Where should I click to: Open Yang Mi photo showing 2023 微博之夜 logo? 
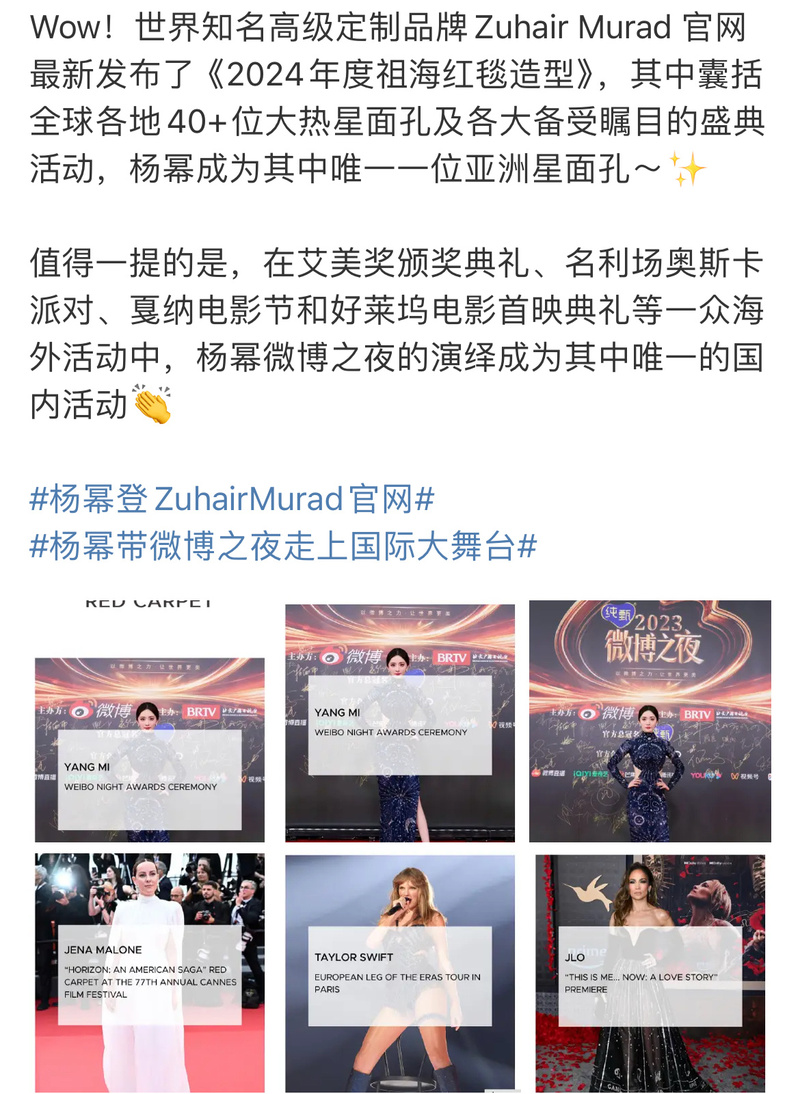tap(650, 722)
